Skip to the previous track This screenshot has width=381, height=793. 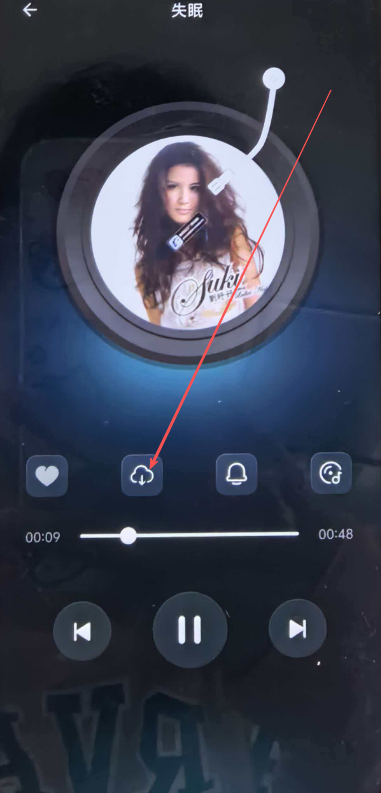pyautogui.click(x=82, y=631)
